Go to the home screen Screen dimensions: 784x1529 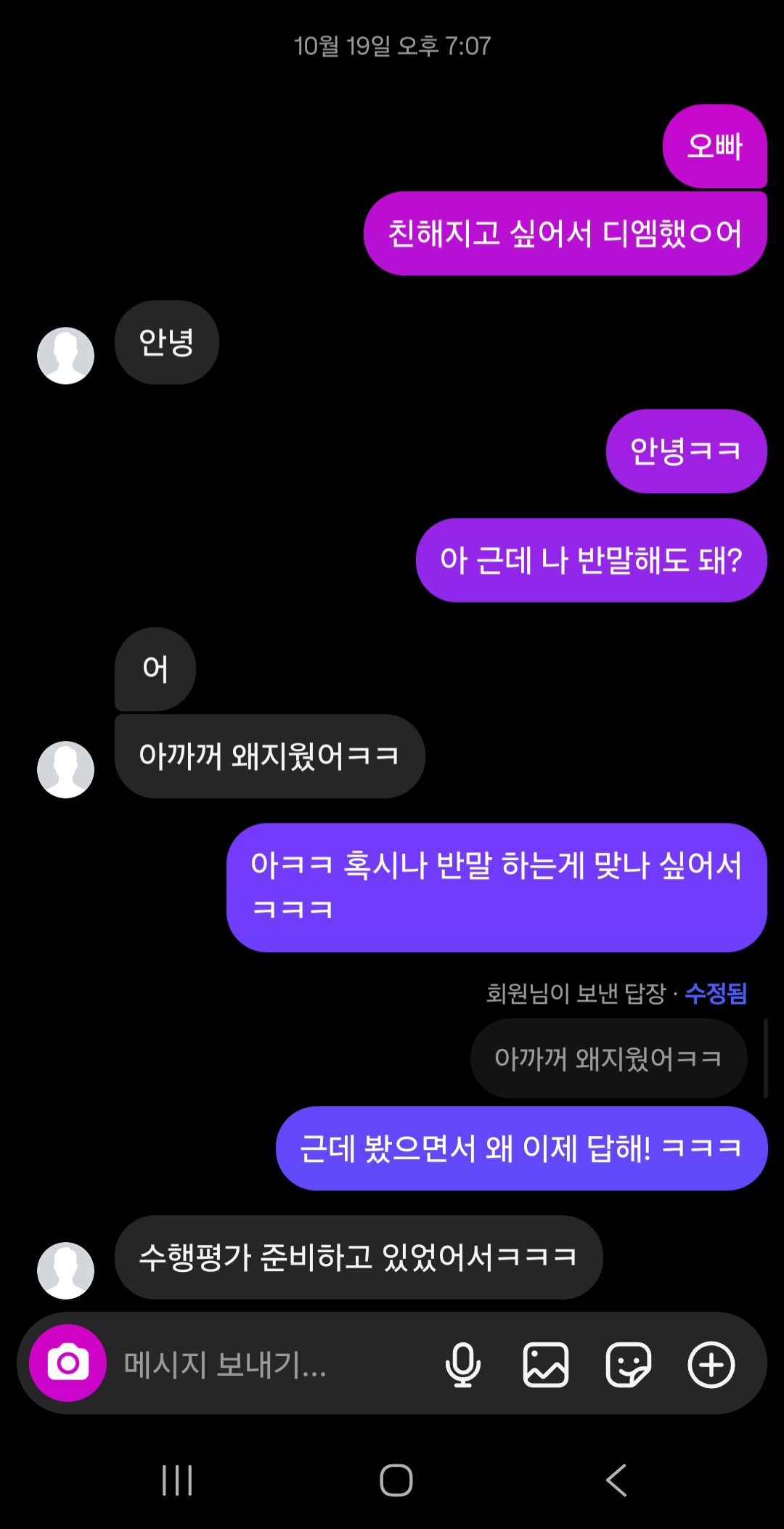tap(396, 1480)
